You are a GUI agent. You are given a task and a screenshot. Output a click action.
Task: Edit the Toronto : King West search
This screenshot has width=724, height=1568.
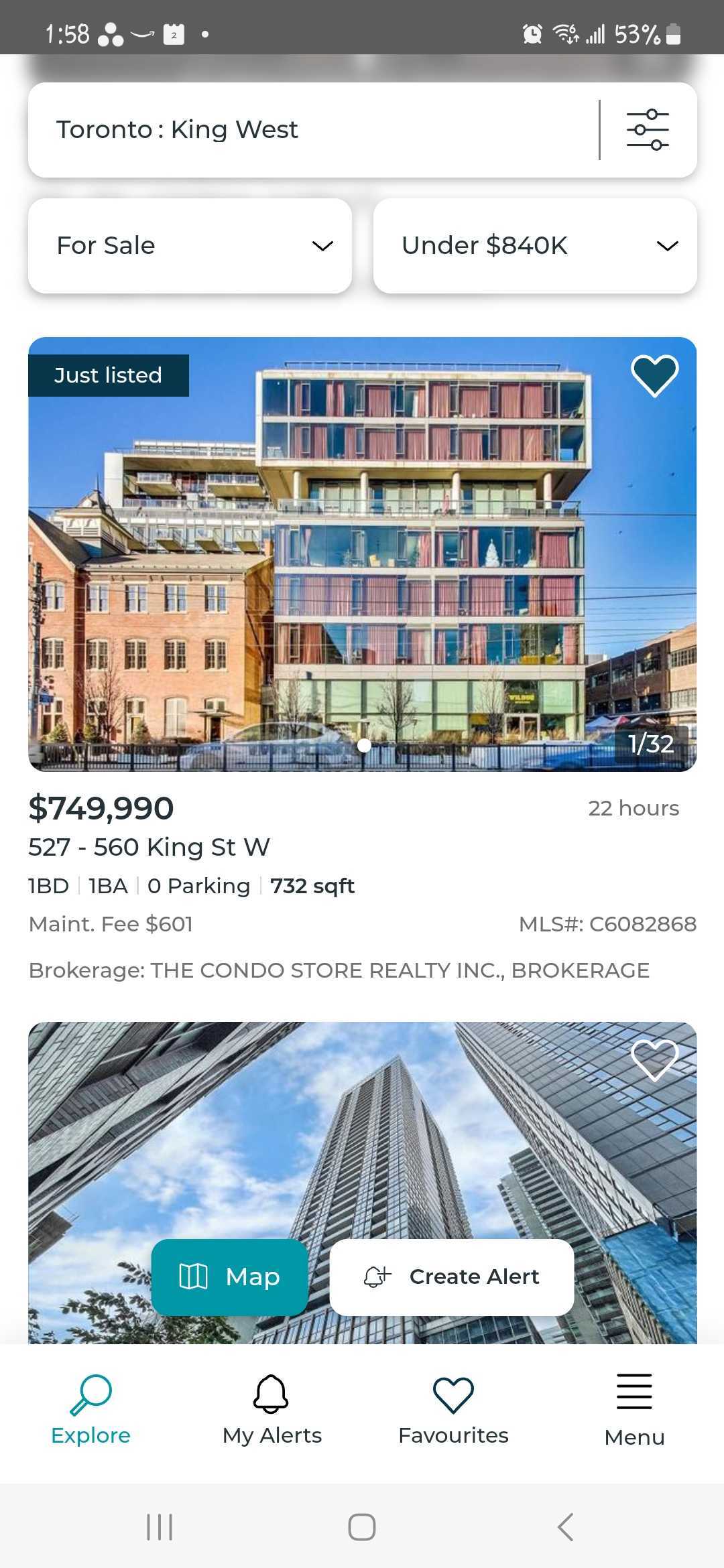tap(308, 130)
